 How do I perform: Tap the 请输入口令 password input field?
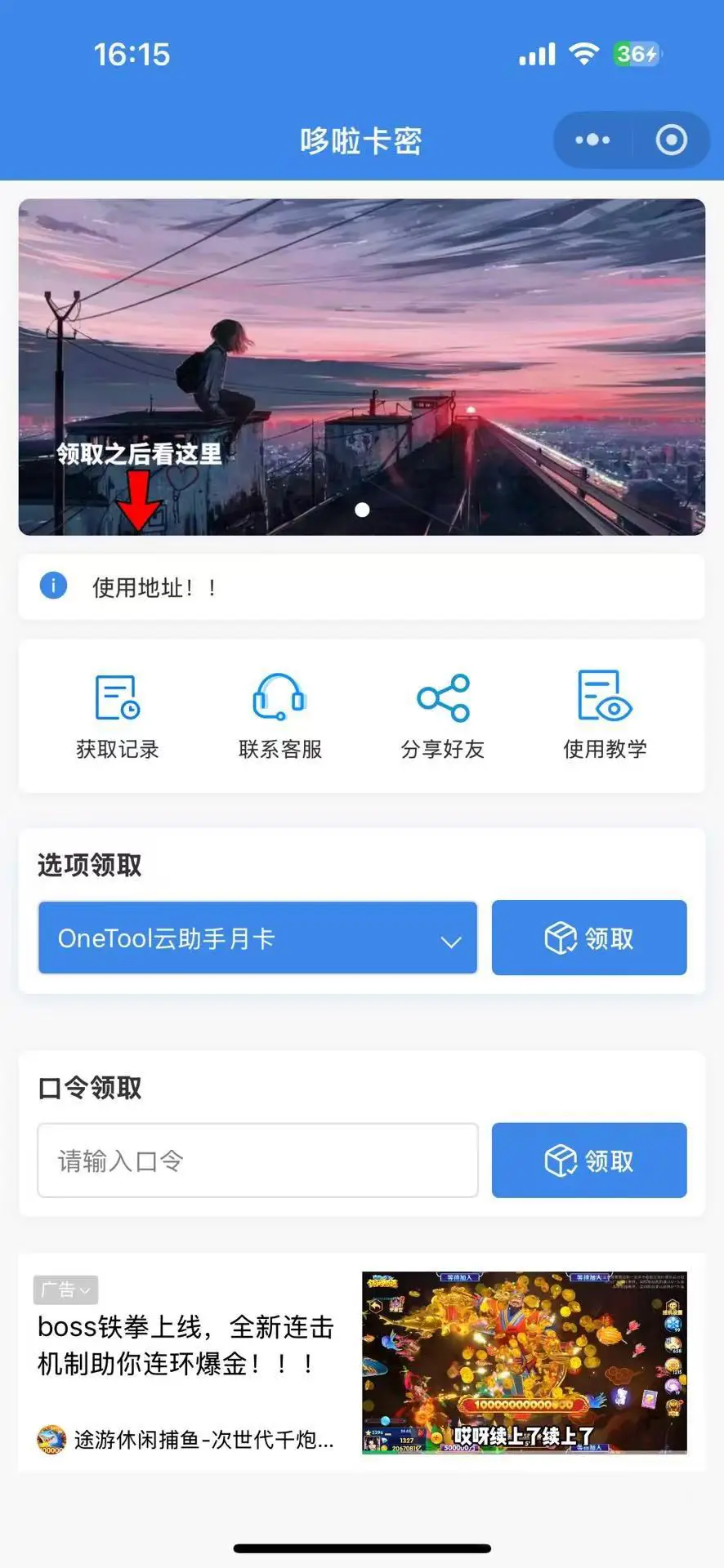(x=257, y=1160)
